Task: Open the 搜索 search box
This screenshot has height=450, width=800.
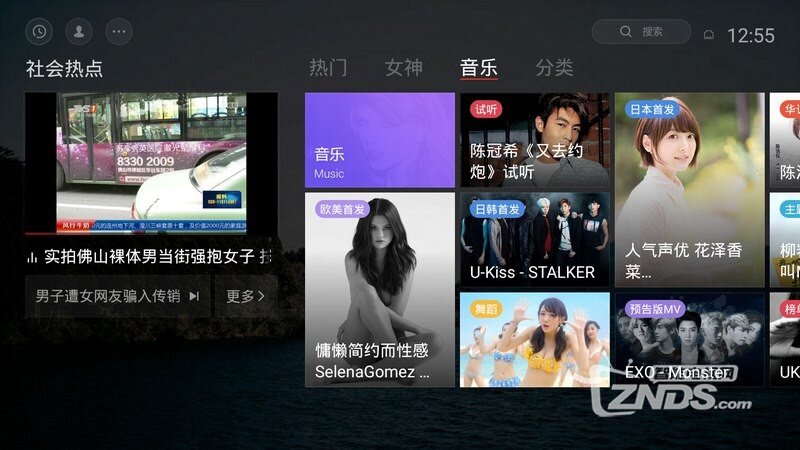Action: point(641,32)
